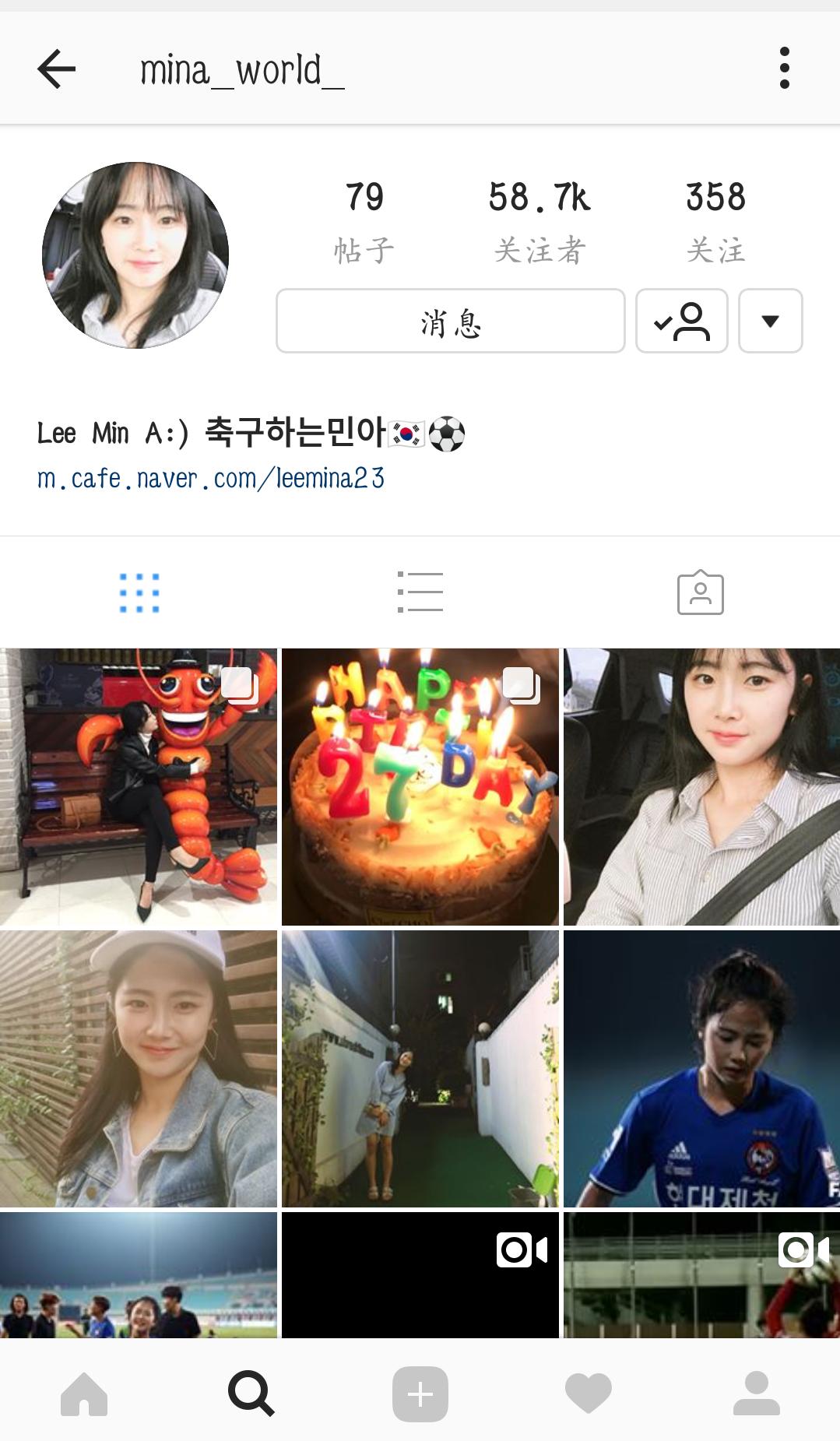
Task: Expand the suggested accounts dropdown arrow
Action: coord(770,321)
